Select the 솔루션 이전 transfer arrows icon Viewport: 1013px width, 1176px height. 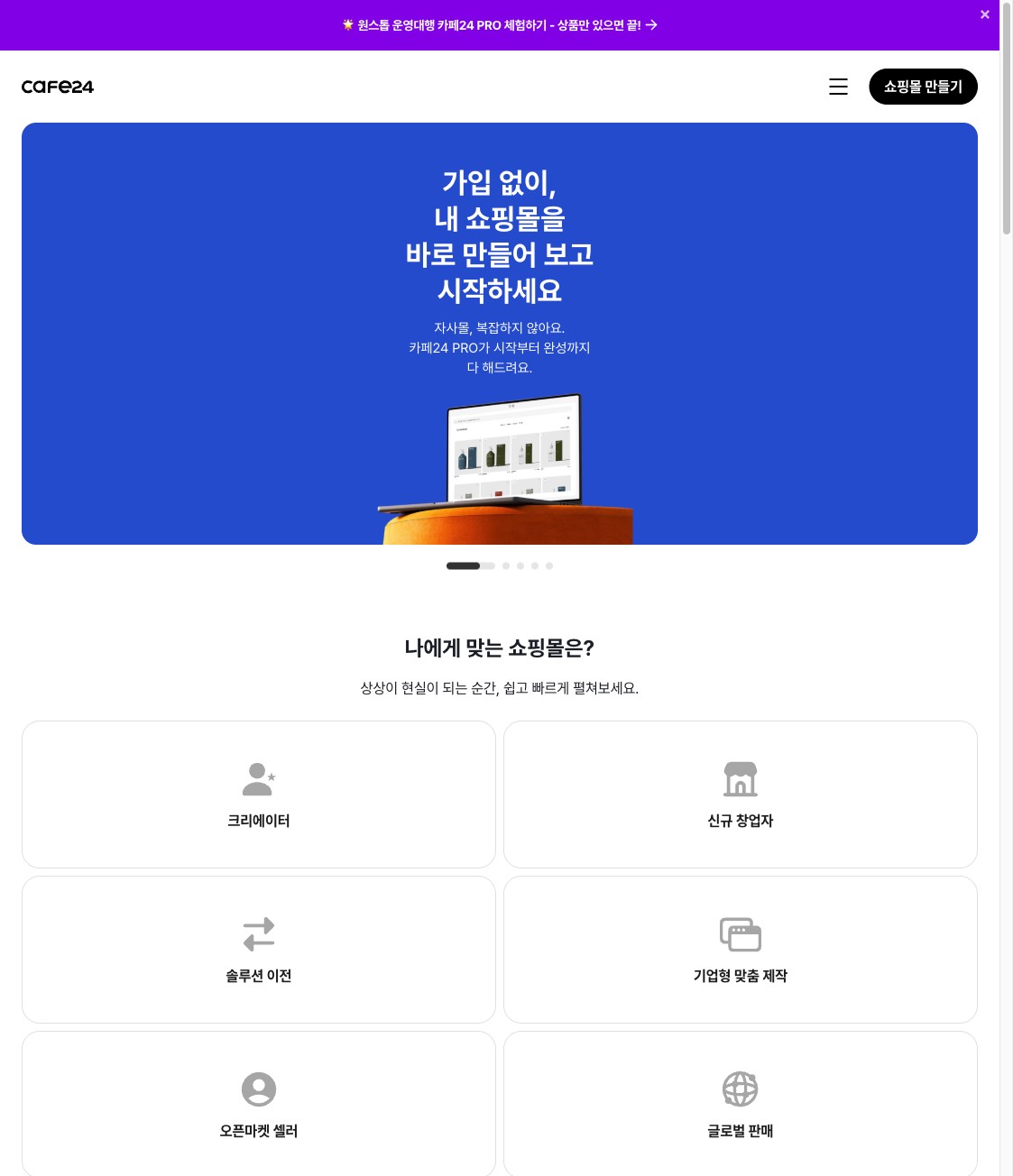pyautogui.click(x=259, y=934)
